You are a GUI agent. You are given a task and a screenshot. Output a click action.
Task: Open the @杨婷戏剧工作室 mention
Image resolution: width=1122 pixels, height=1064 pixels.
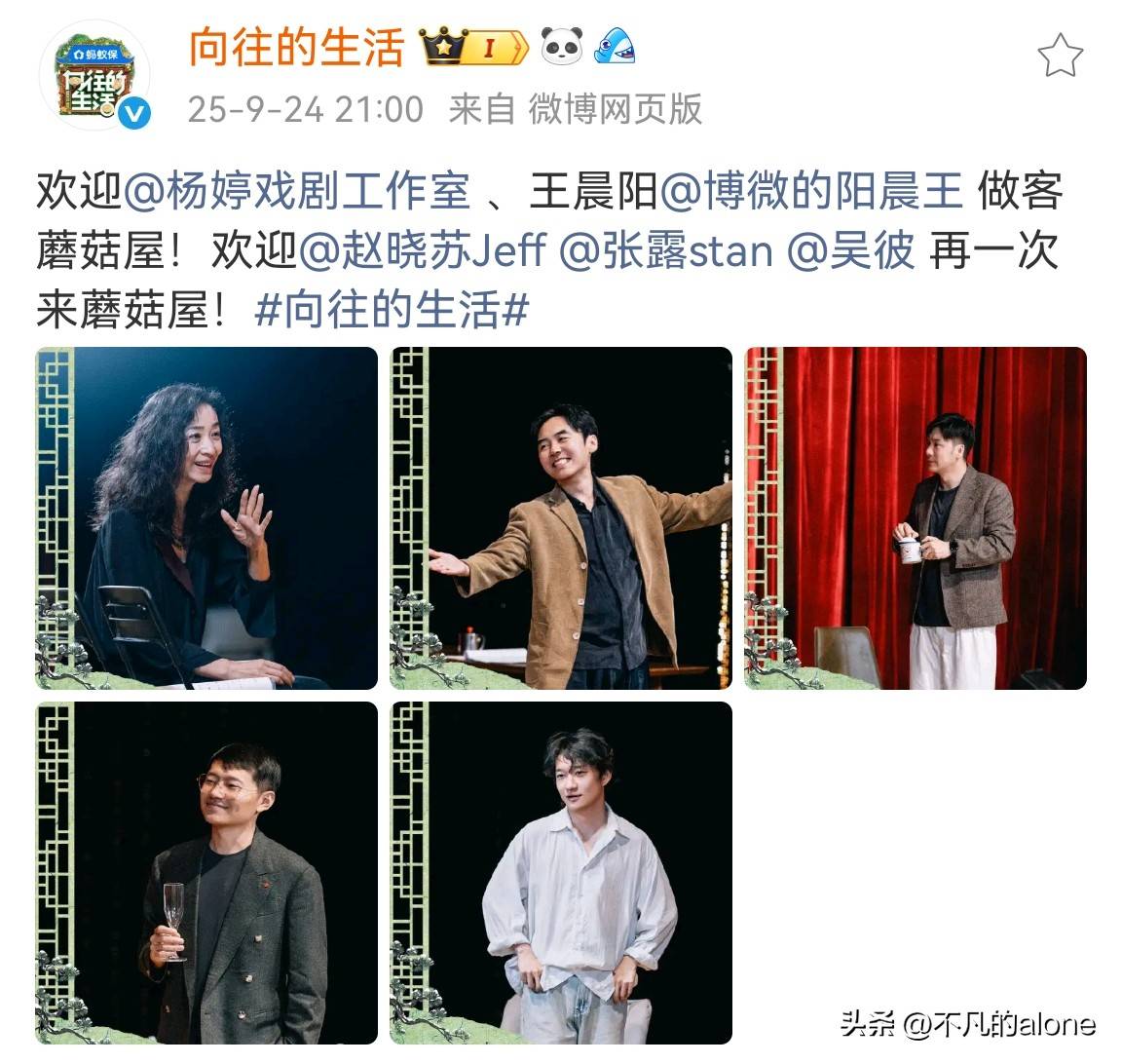[297, 191]
